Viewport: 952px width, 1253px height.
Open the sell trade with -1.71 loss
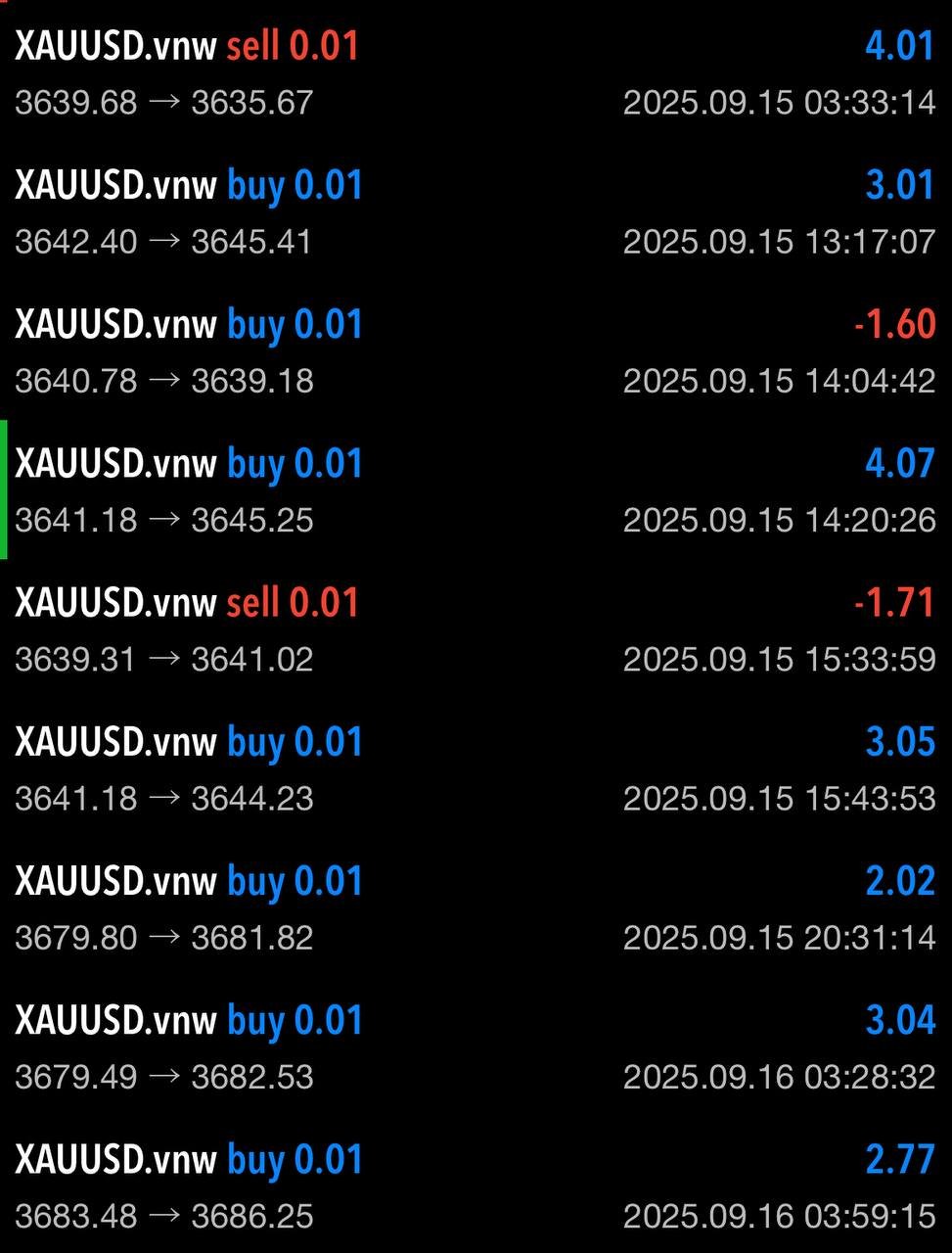476,629
